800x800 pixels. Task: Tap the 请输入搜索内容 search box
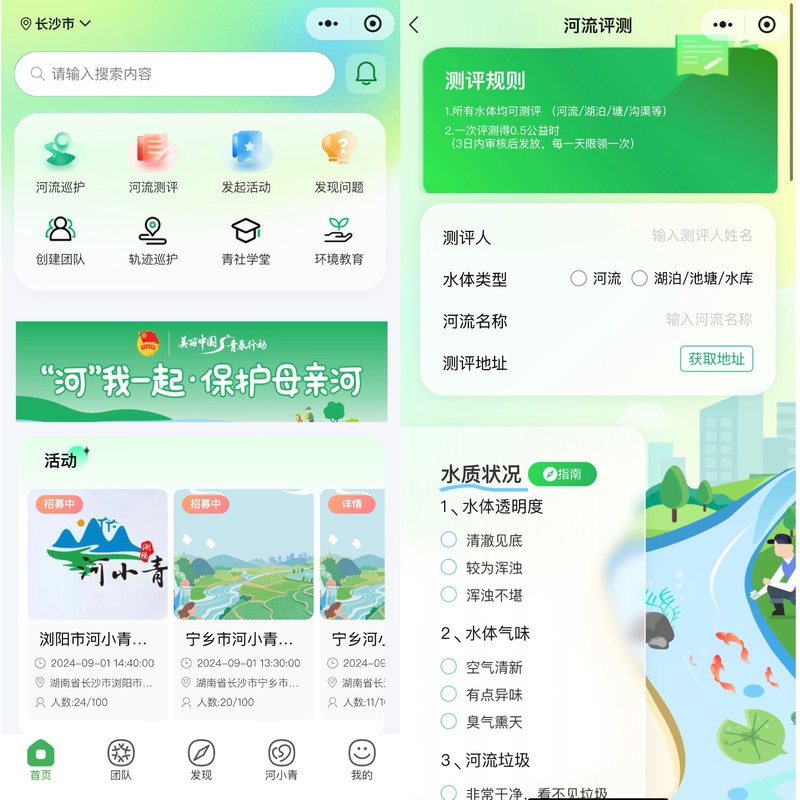(175, 74)
